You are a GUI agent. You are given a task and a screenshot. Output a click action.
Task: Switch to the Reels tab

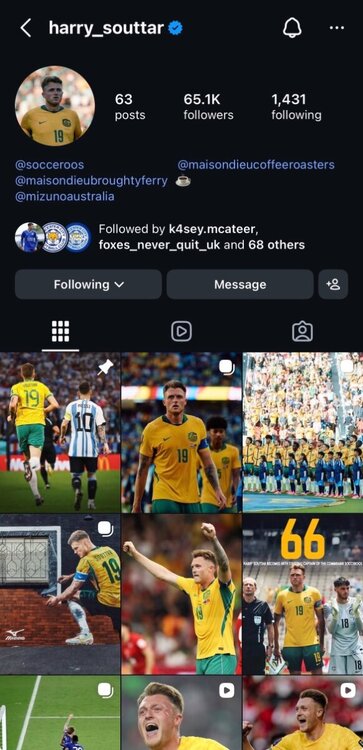pyautogui.click(x=181, y=331)
